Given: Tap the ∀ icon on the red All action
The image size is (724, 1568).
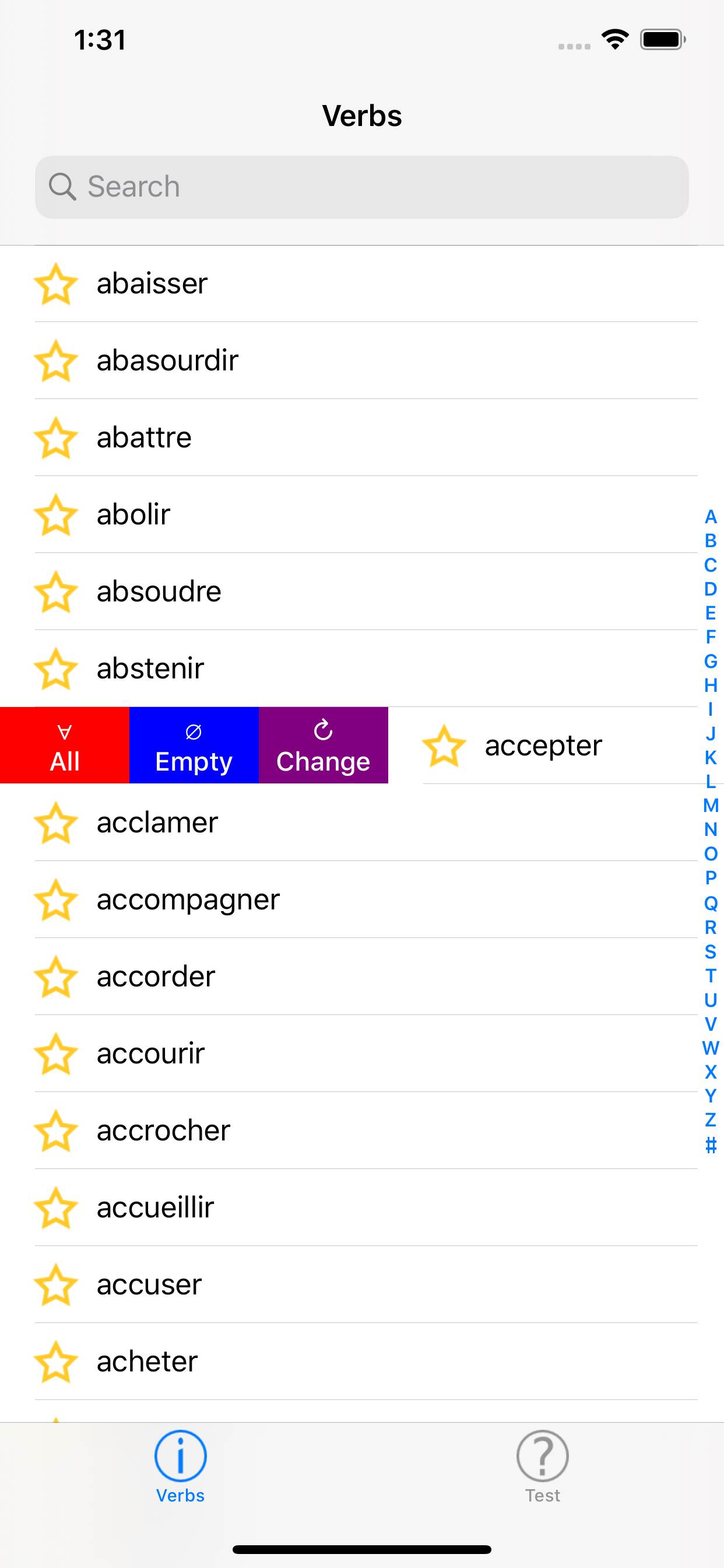Looking at the screenshot, I should (x=64, y=730).
